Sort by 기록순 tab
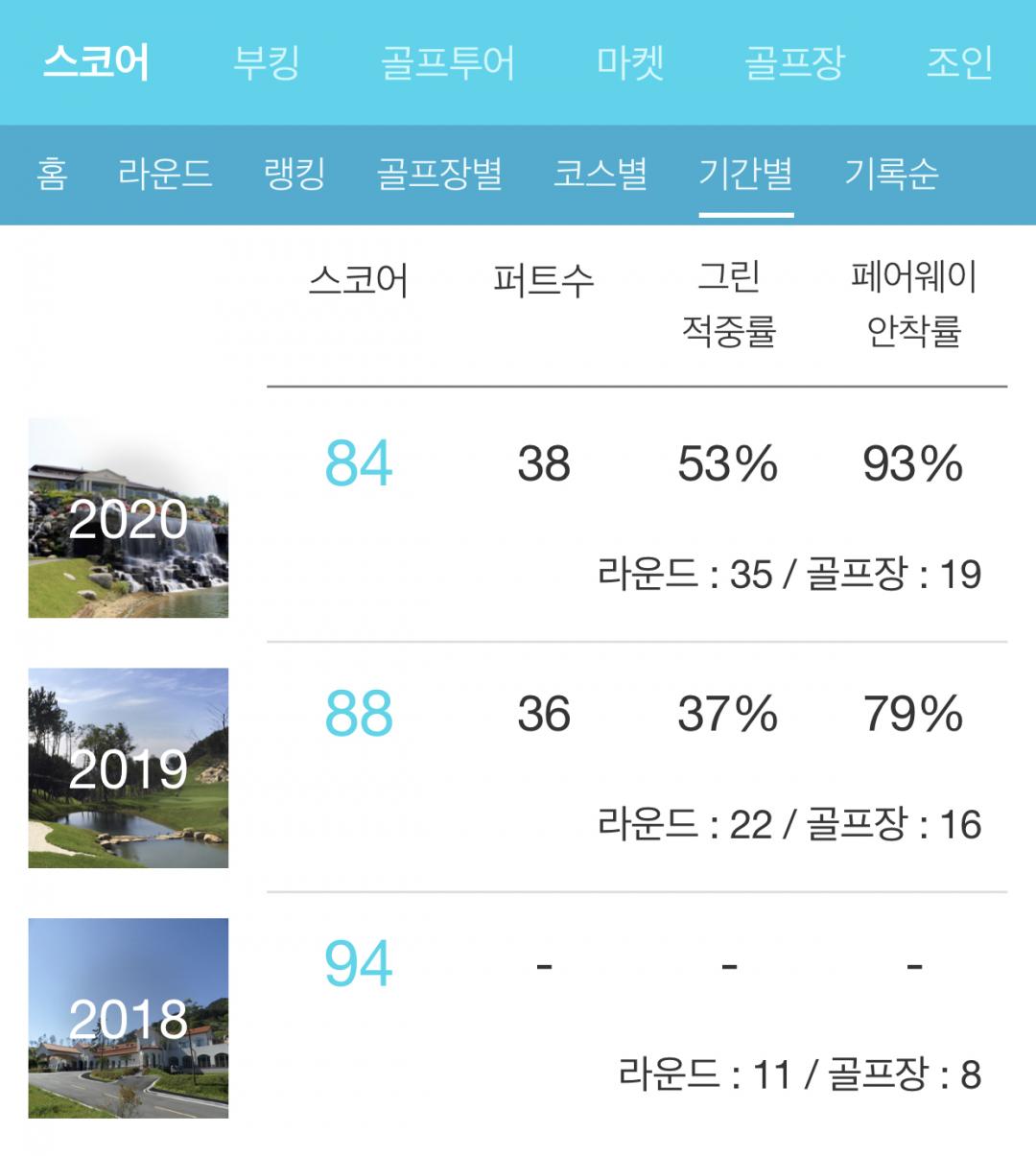 pos(891,175)
